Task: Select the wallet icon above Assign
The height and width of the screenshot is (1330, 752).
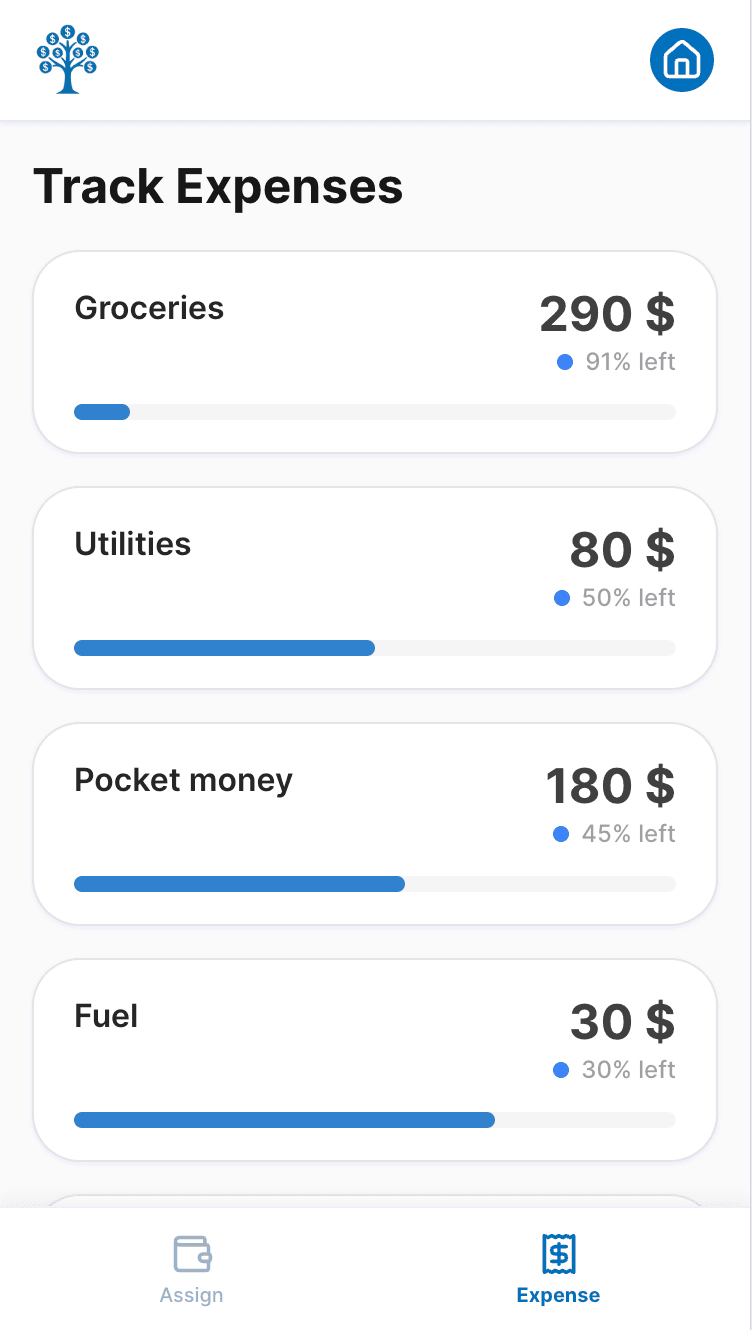Action: tap(191, 1253)
